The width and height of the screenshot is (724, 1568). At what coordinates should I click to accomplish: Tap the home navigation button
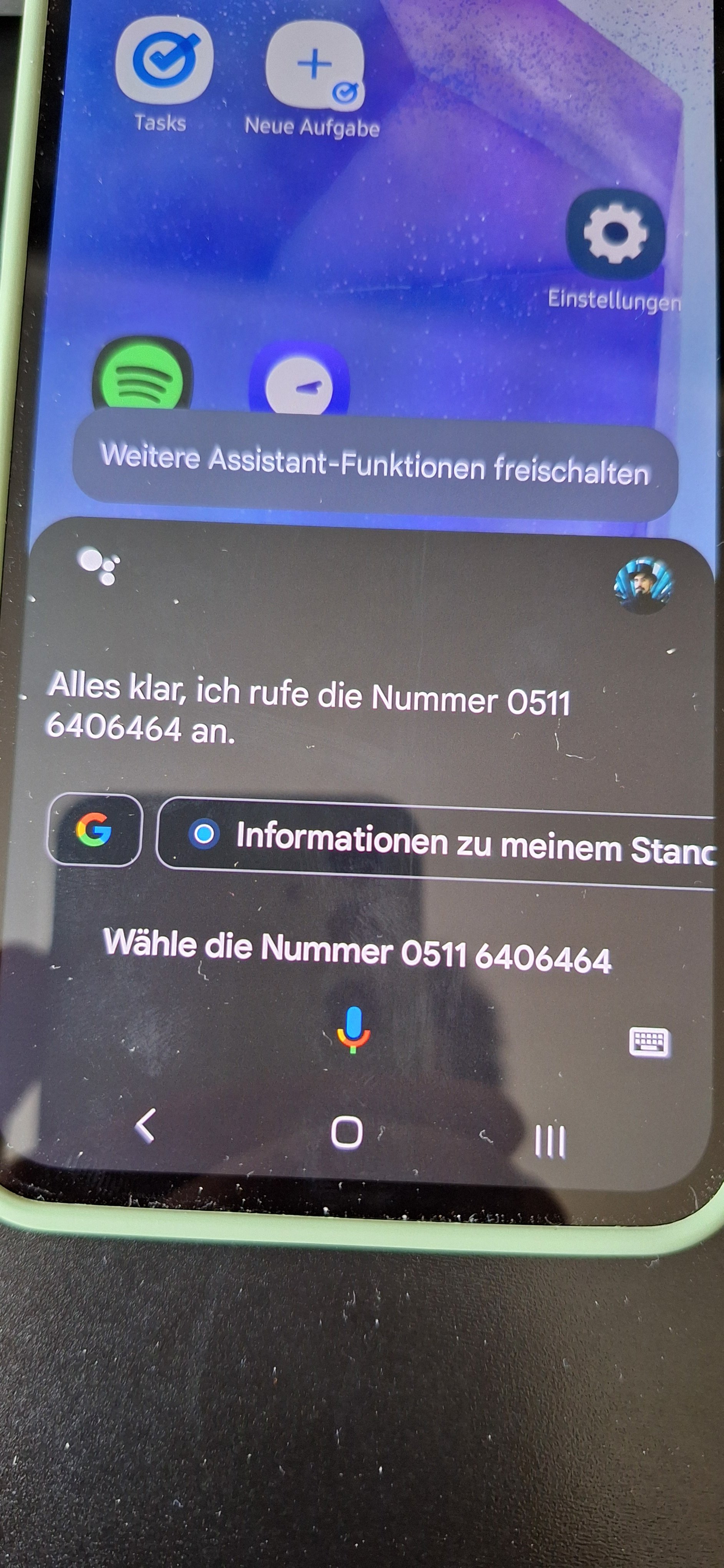(347, 1132)
